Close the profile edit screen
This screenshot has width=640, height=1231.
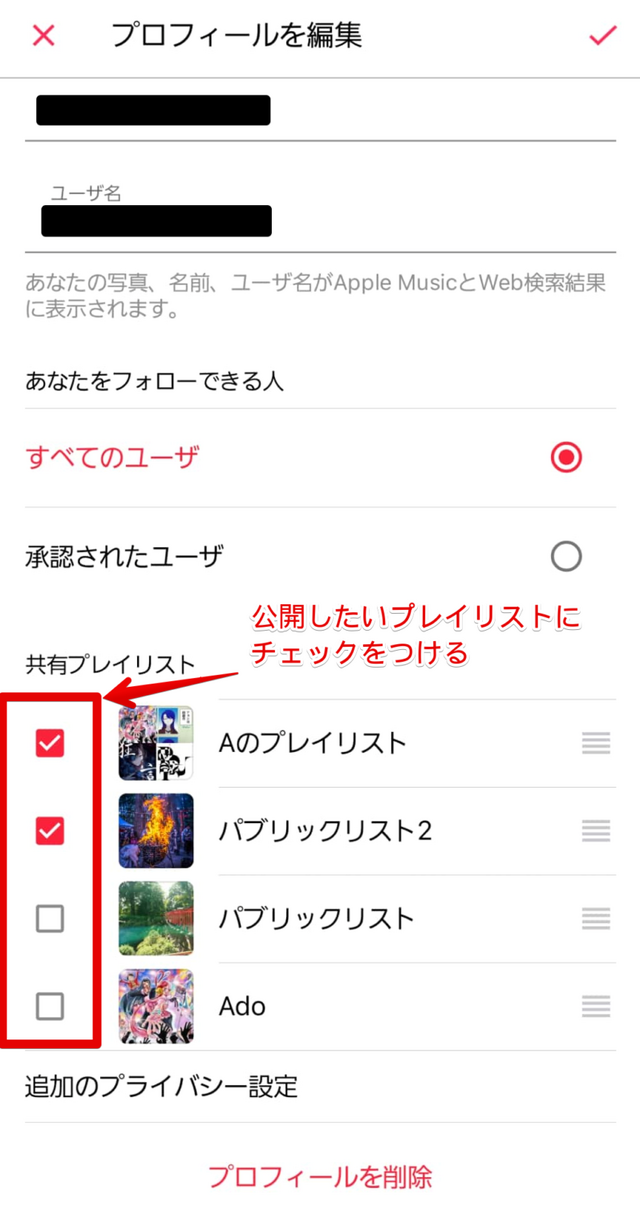44,36
